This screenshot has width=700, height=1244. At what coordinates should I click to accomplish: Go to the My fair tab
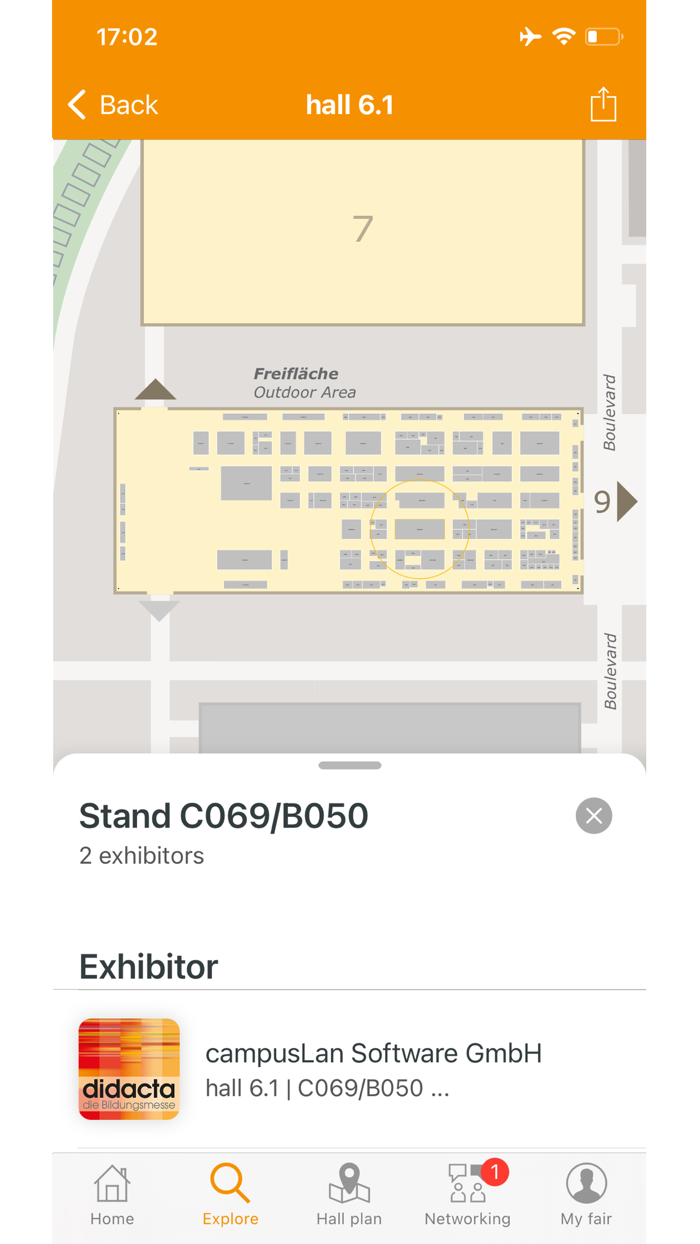(586, 1196)
